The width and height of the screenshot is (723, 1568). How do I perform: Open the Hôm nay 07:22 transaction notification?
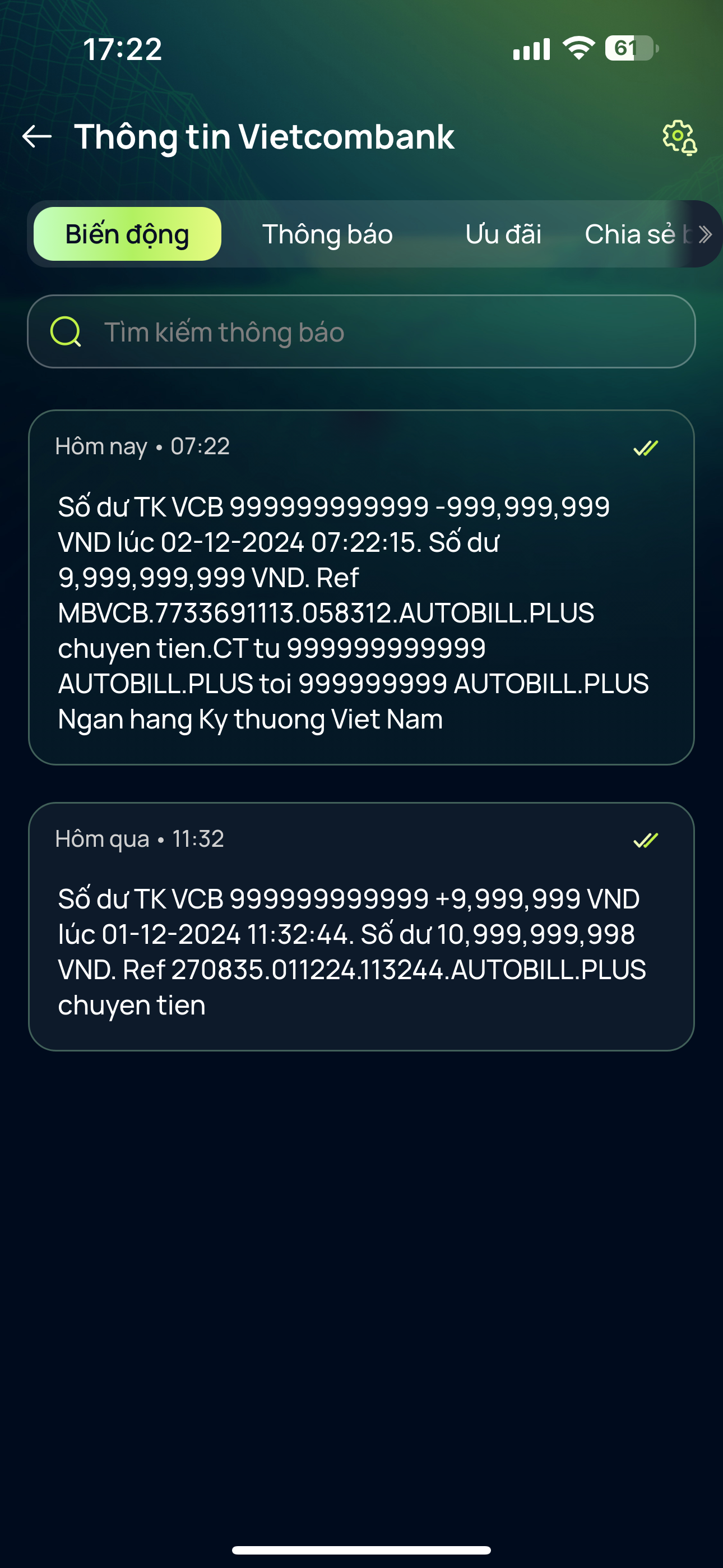361,587
